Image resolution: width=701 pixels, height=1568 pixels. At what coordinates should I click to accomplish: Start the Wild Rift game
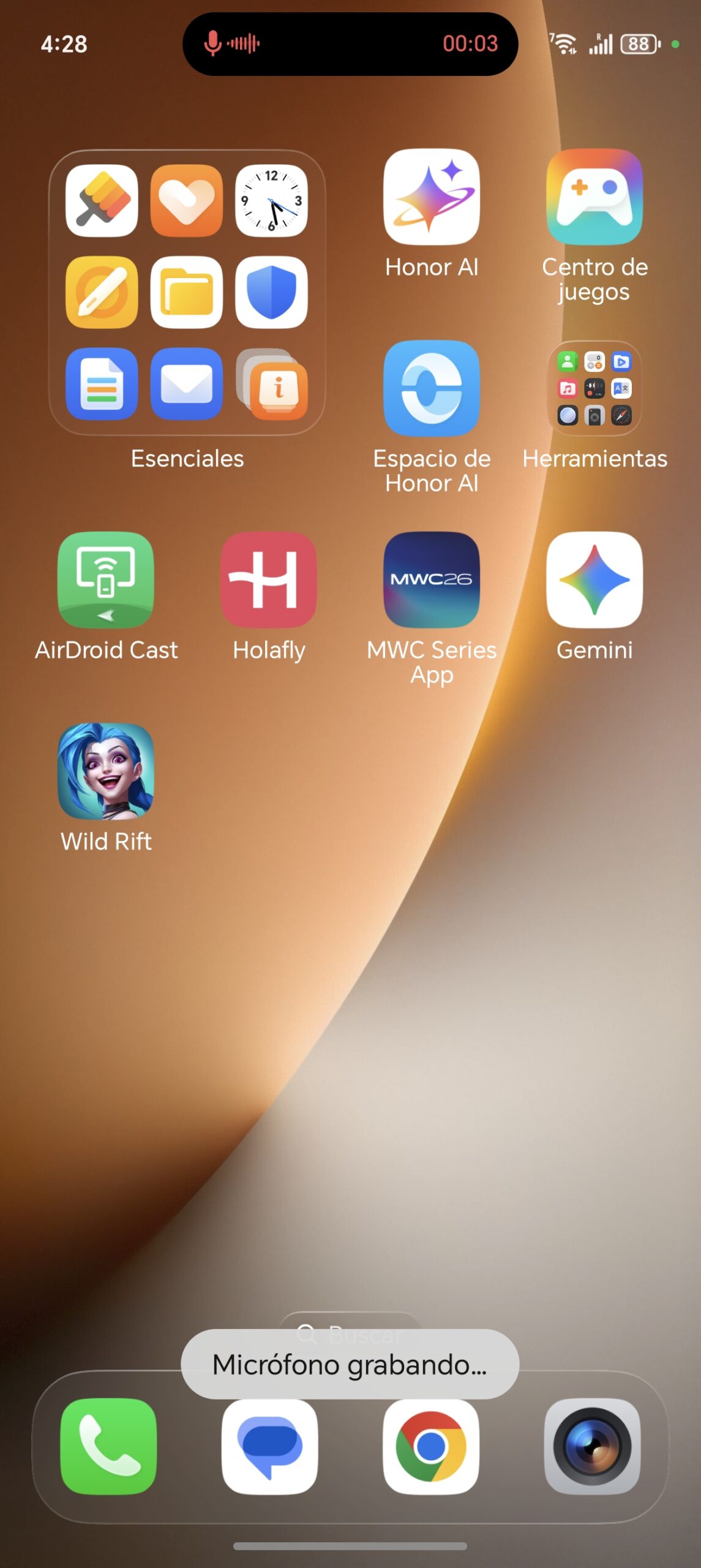click(x=106, y=771)
